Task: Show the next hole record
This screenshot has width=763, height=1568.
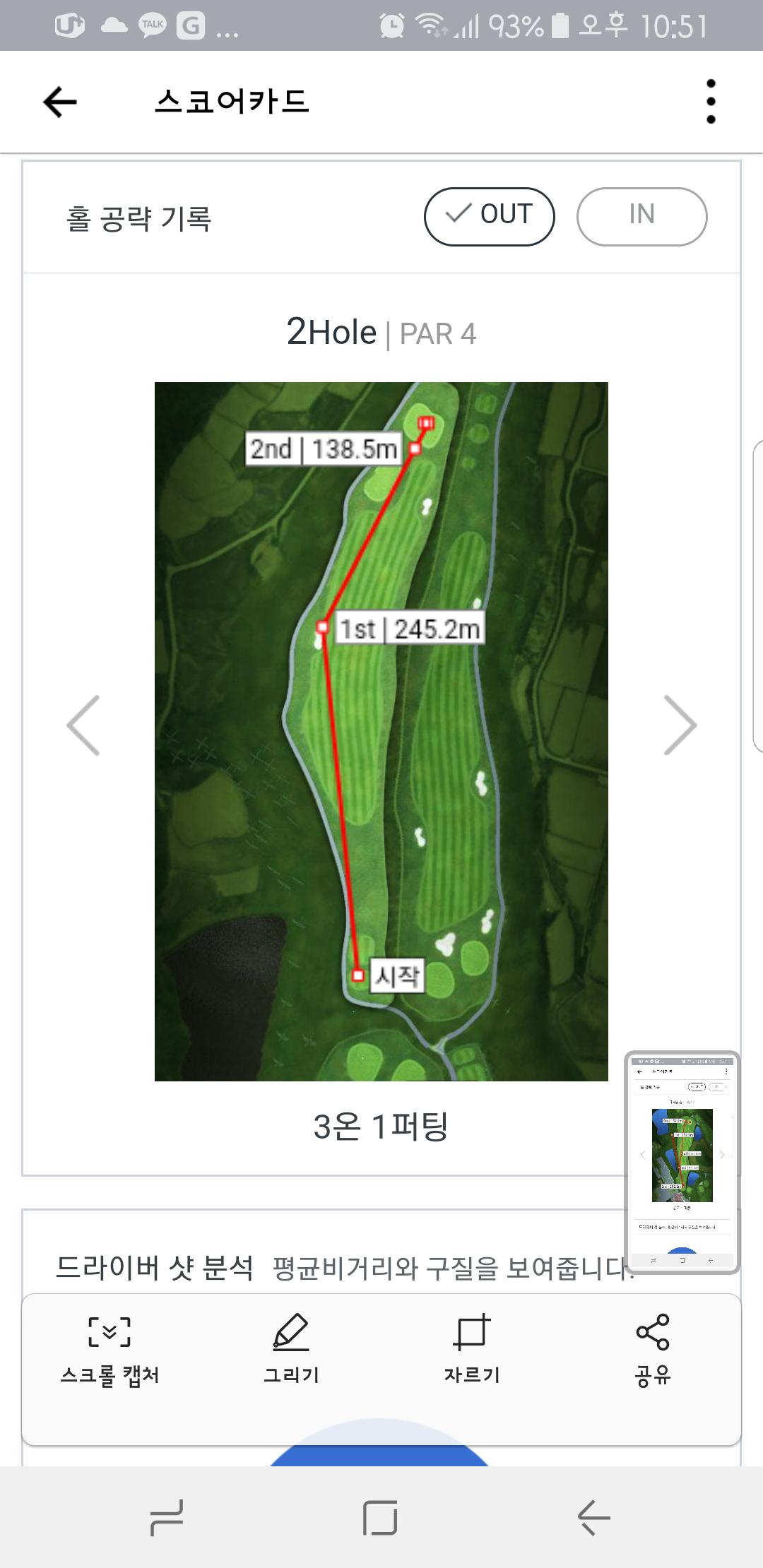Action: tap(680, 726)
